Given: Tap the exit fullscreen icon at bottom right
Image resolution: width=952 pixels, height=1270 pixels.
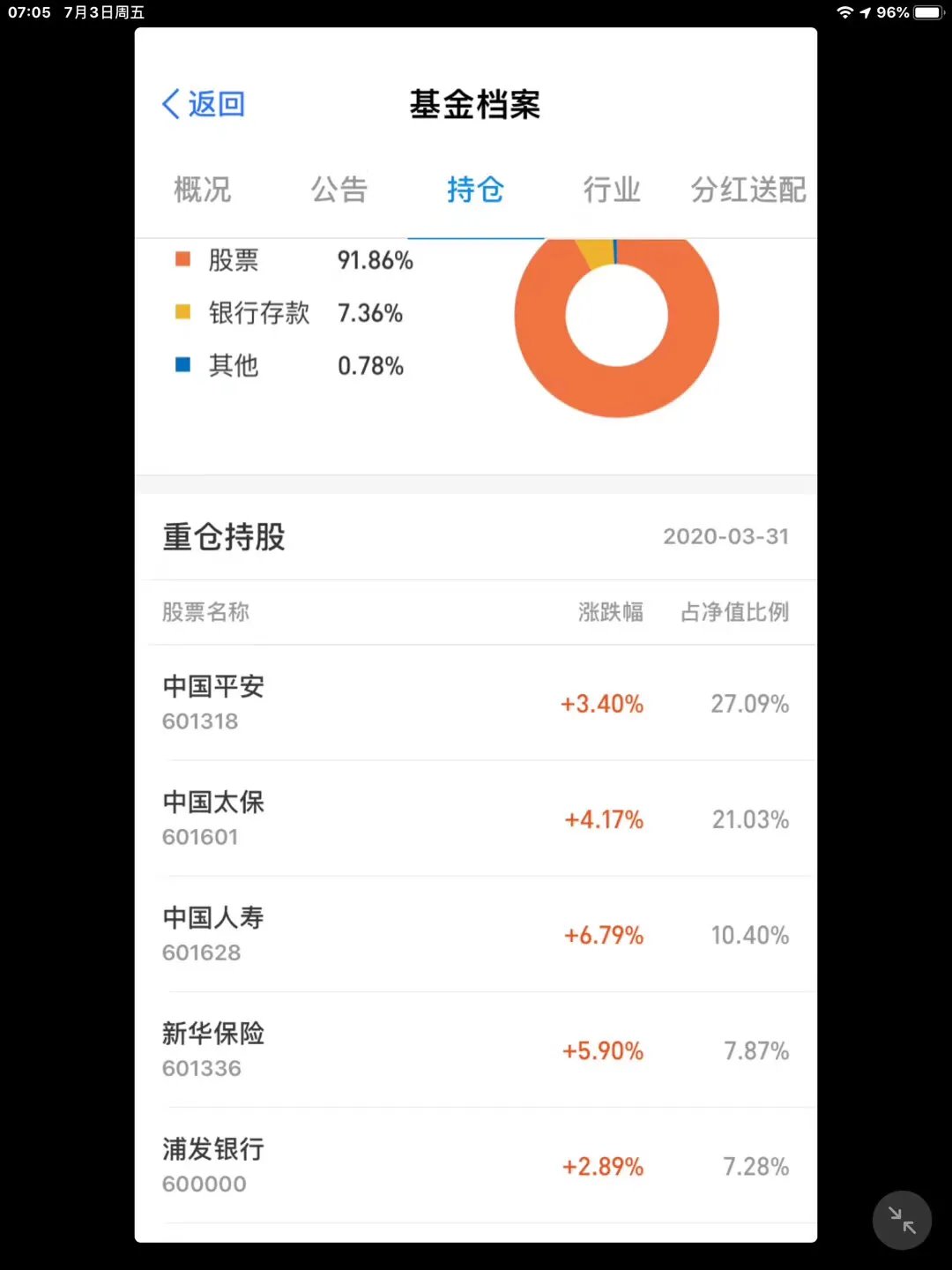Looking at the screenshot, I should [902, 1220].
